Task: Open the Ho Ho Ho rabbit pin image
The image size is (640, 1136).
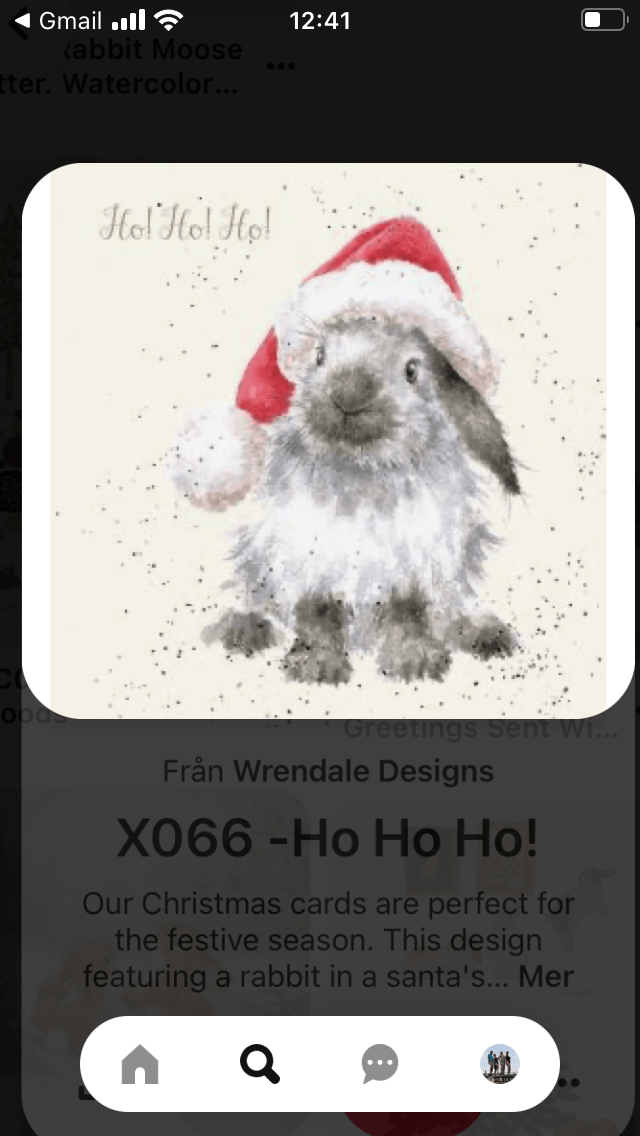Action: pos(328,440)
